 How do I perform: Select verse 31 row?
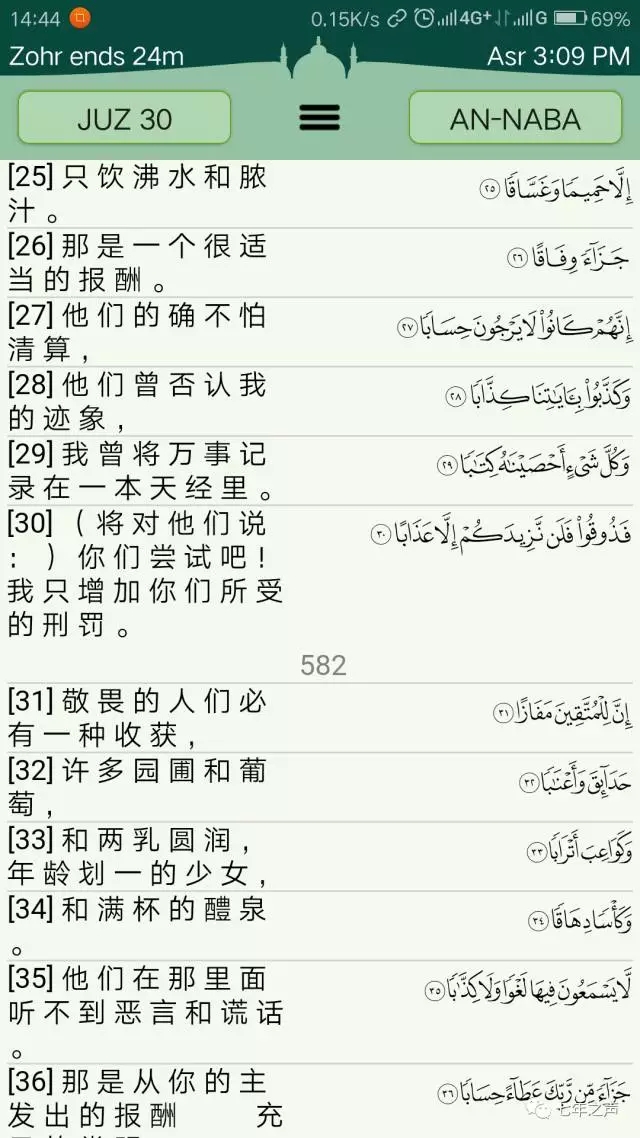click(320, 717)
